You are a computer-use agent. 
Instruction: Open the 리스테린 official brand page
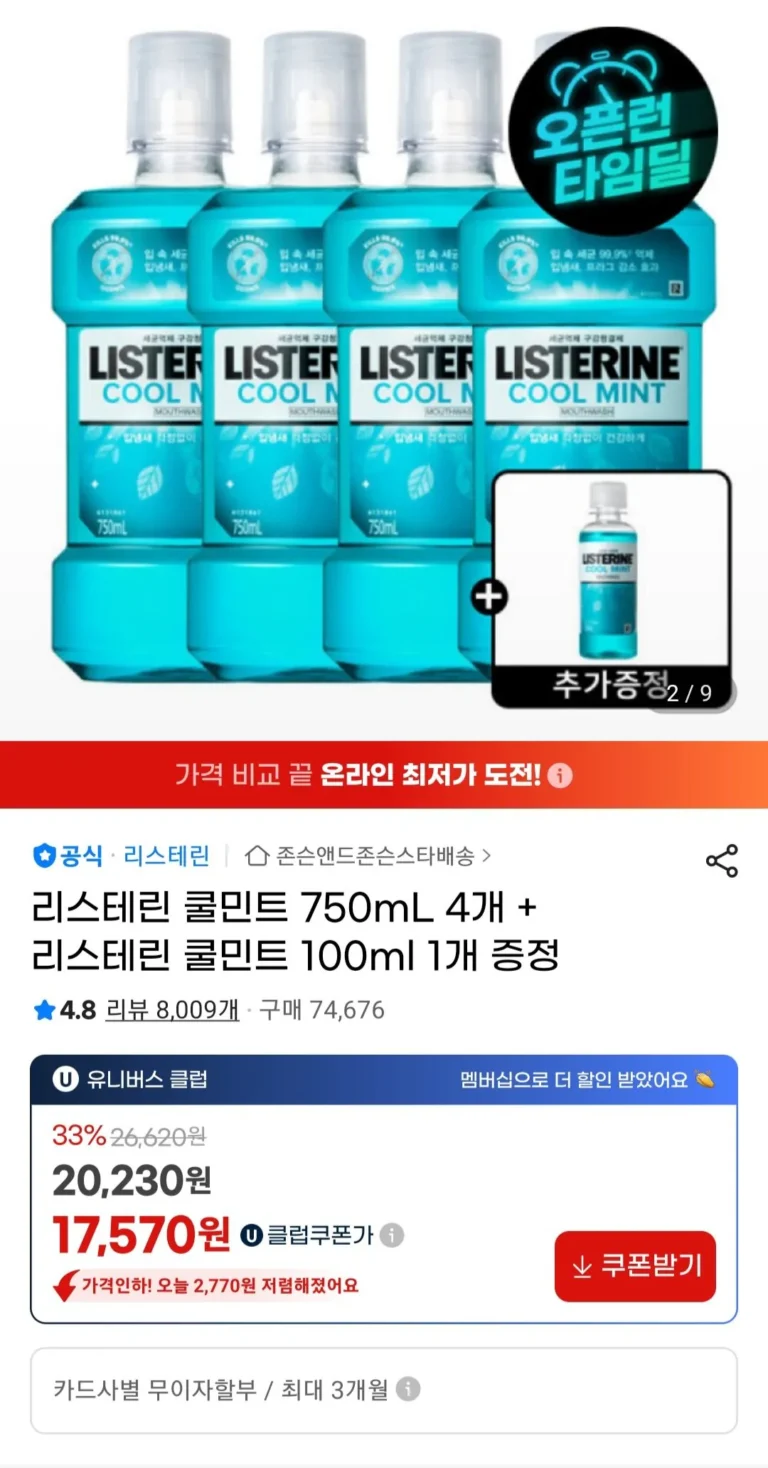166,856
